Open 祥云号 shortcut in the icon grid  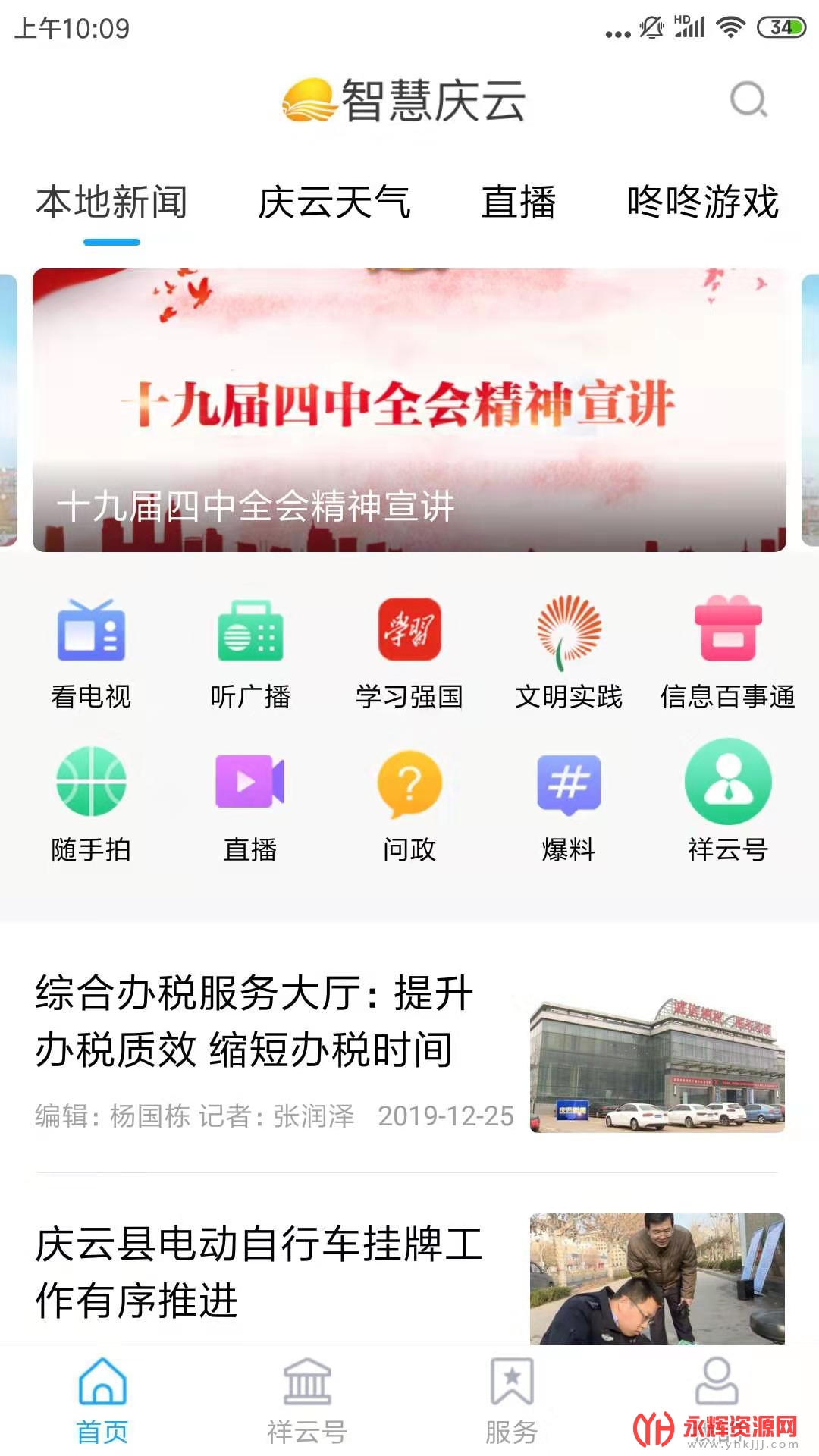(x=728, y=802)
